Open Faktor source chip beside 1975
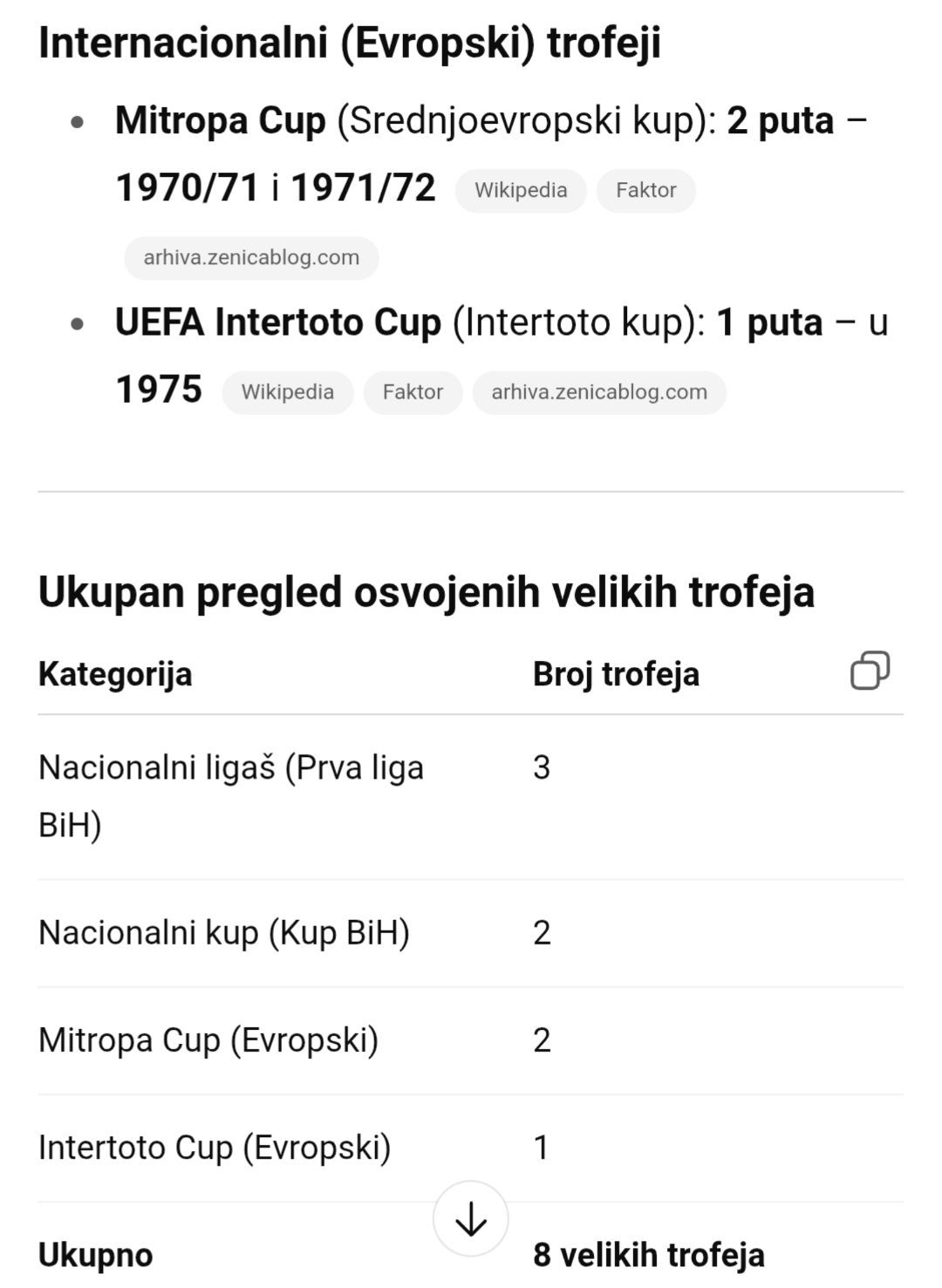 click(x=413, y=392)
